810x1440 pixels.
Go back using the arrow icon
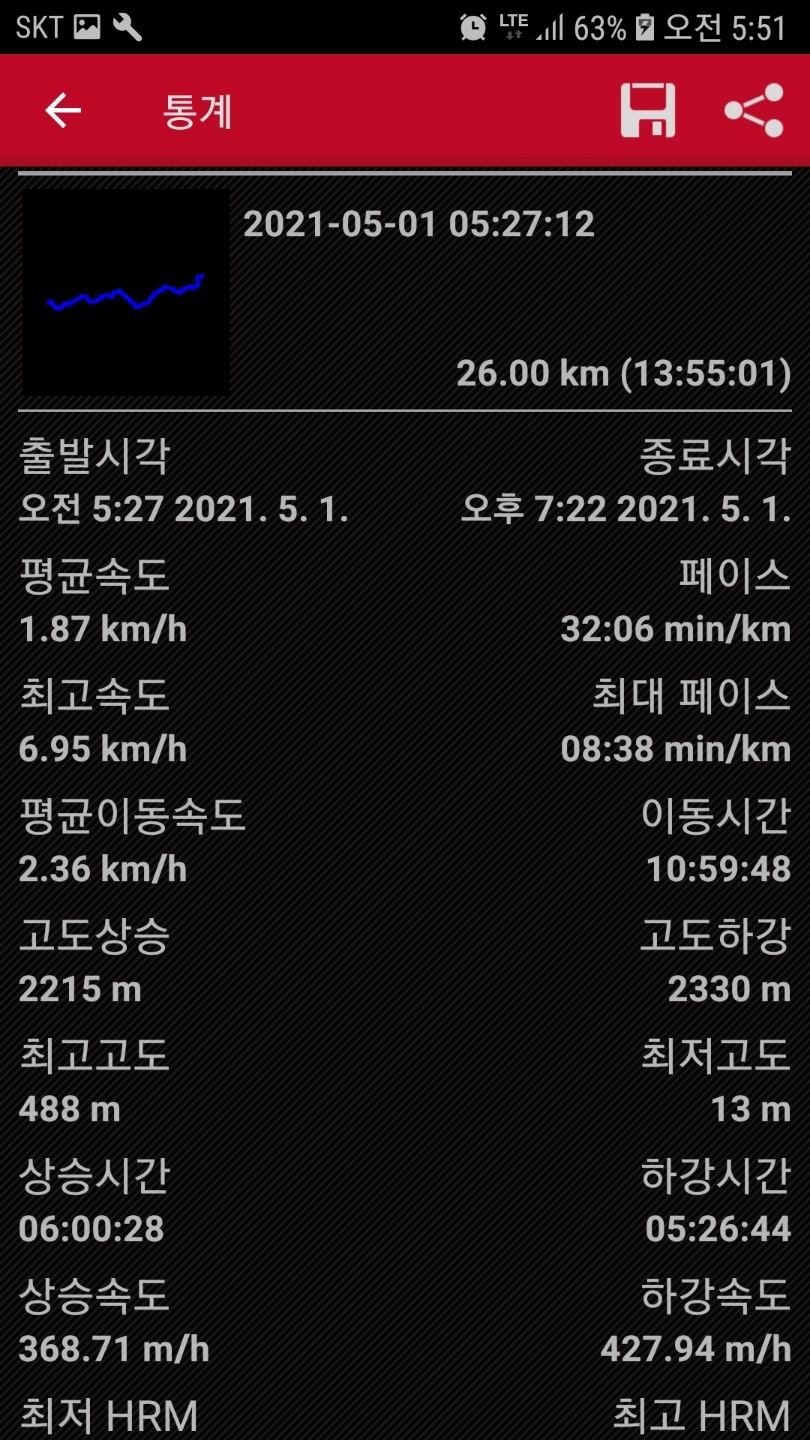coord(63,110)
